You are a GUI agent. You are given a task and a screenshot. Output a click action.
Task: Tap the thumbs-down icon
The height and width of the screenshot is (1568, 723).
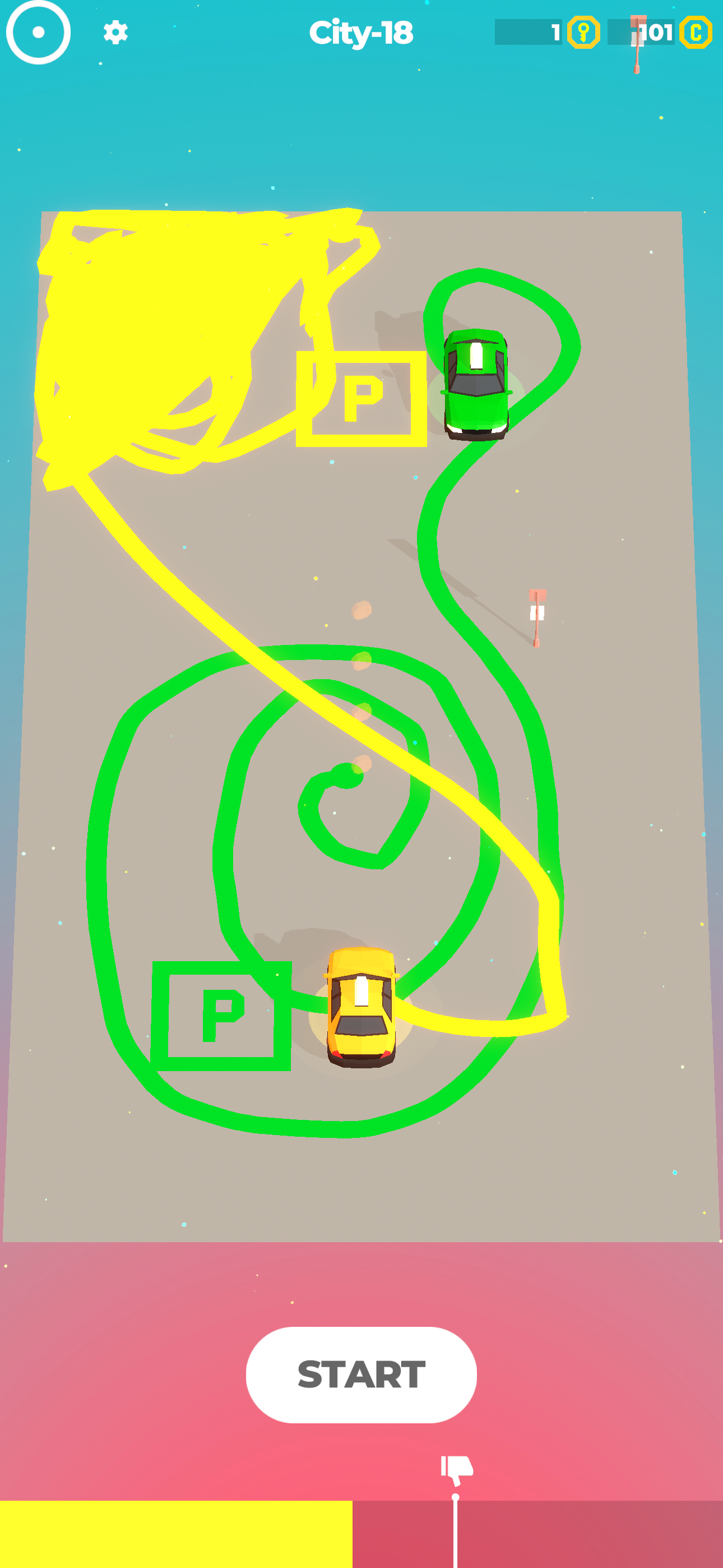coord(457,1469)
